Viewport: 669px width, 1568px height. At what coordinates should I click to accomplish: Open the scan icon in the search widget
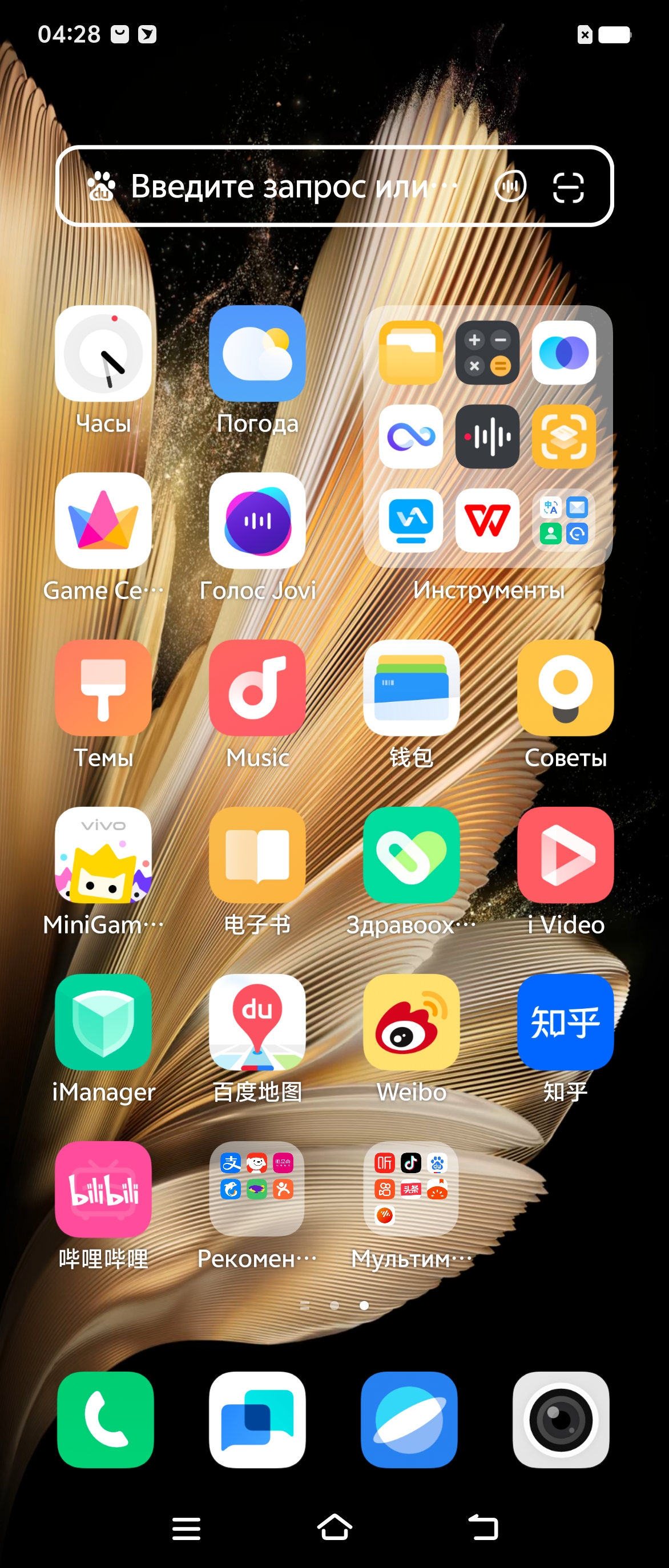[568, 186]
